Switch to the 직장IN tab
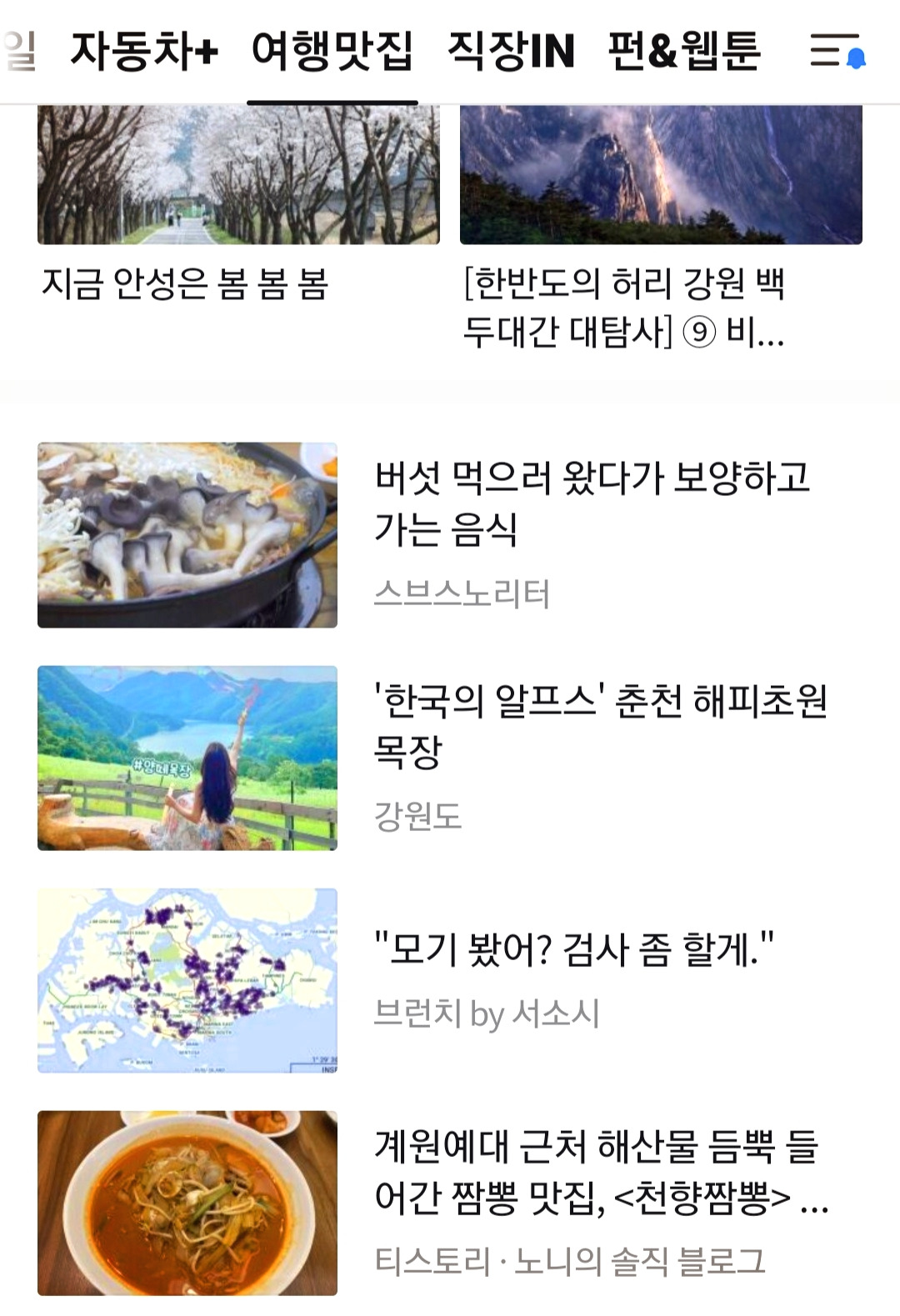Image resolution: width=900 pixels, height=1316 pixels. (511, 51)
